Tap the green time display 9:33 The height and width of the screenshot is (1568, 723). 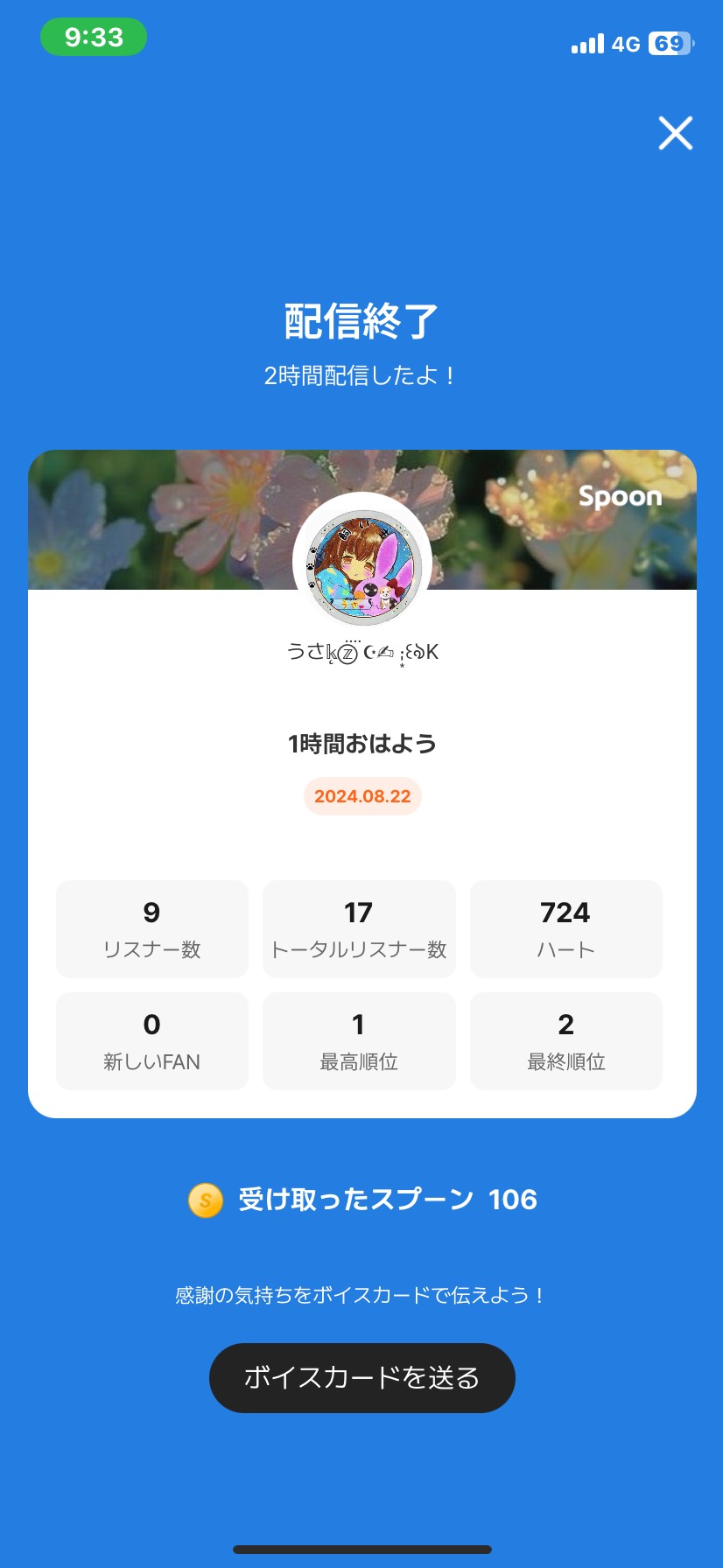tap(94, 38)
